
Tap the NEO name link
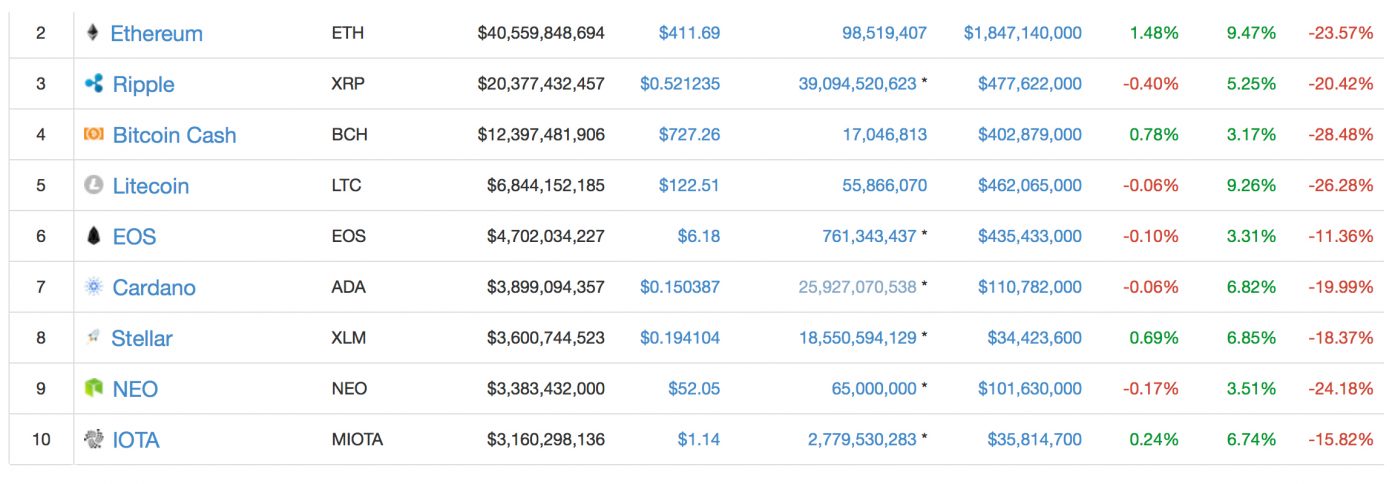click(135, 389)
